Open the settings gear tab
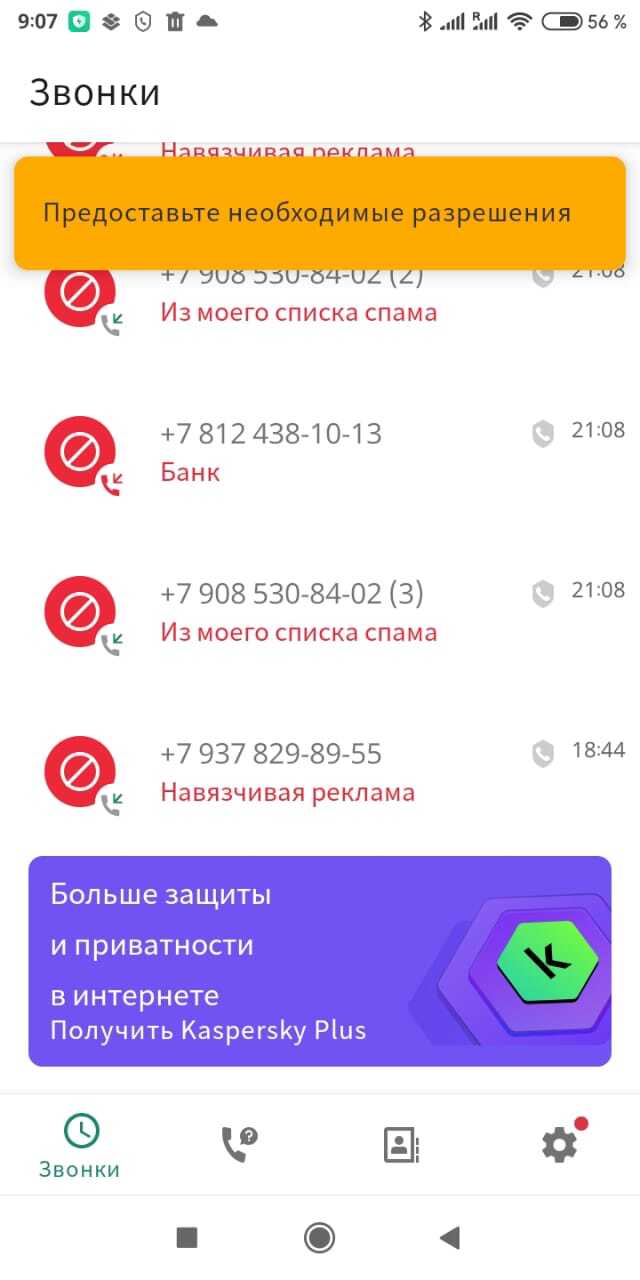The image size is (640, 1280). coord(560,1145)
